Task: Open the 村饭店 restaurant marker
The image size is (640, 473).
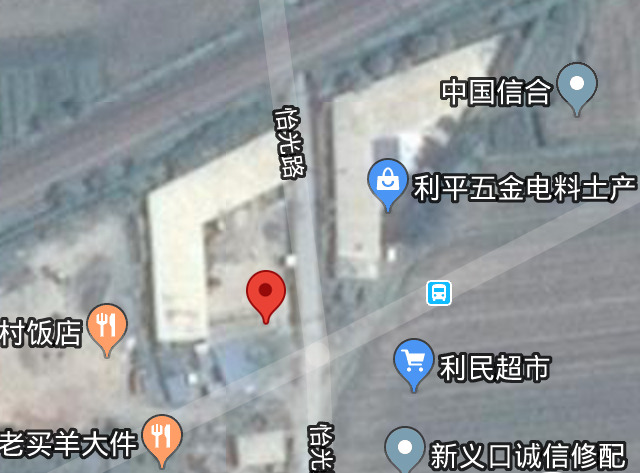Action: [x=106, y=326]
